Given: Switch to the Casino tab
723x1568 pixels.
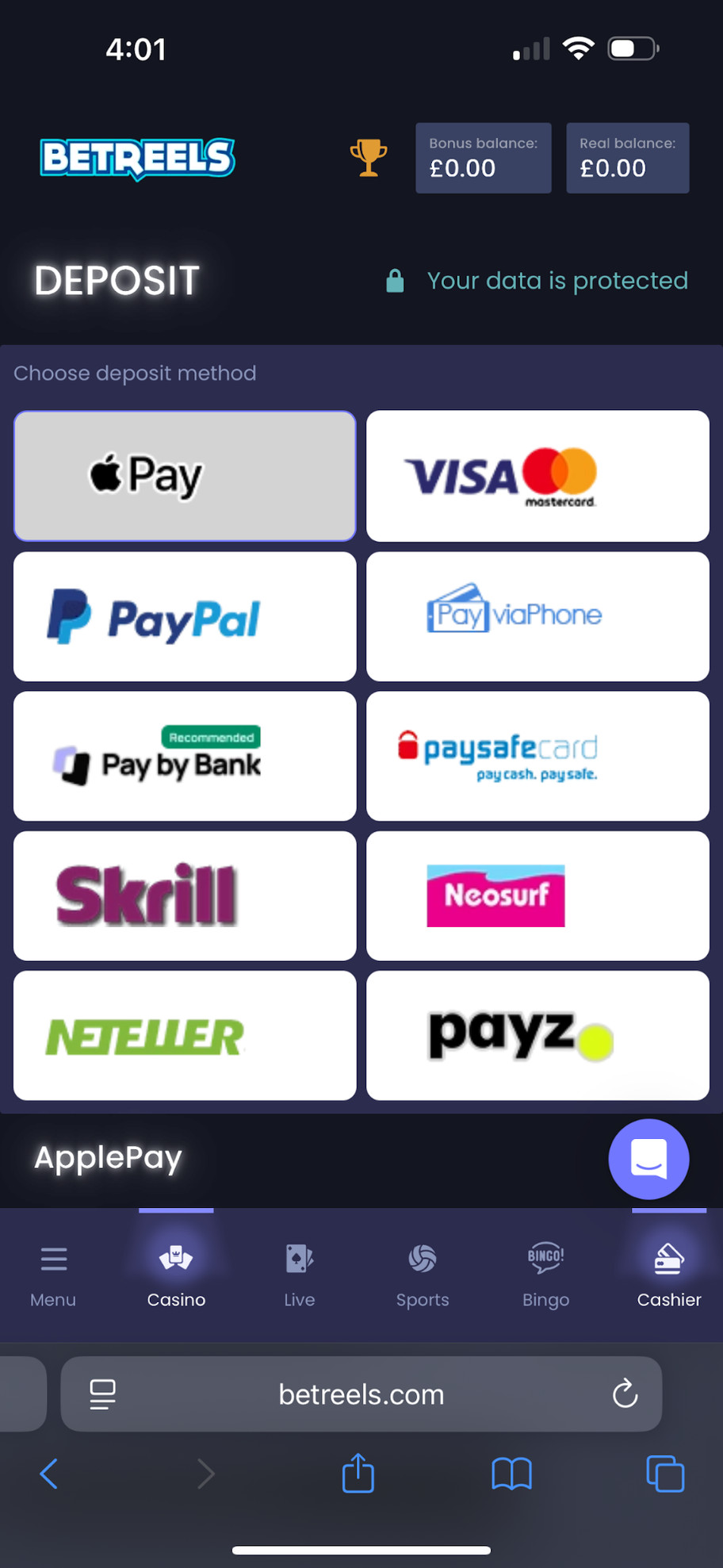Looking at the screenshot, I should pyautogui.click(x=176, y=1275).
